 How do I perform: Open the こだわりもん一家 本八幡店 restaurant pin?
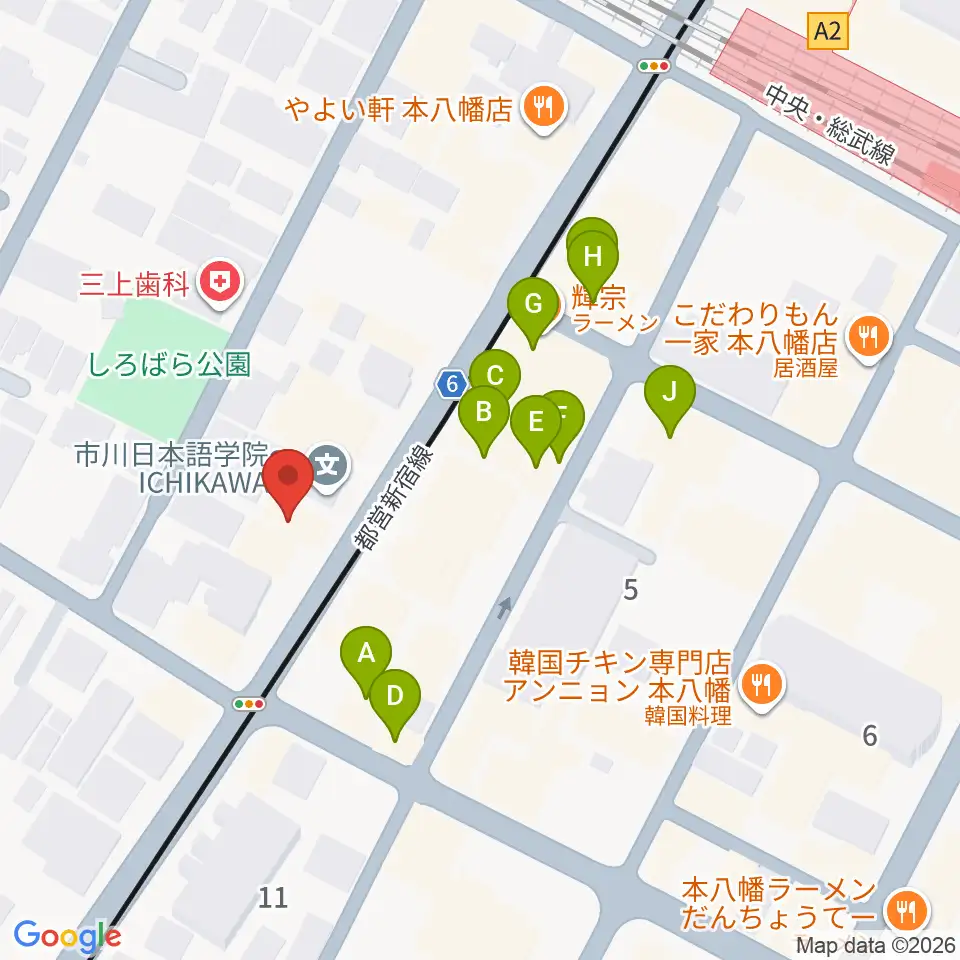pyautogui.click(x=869, y=338)
